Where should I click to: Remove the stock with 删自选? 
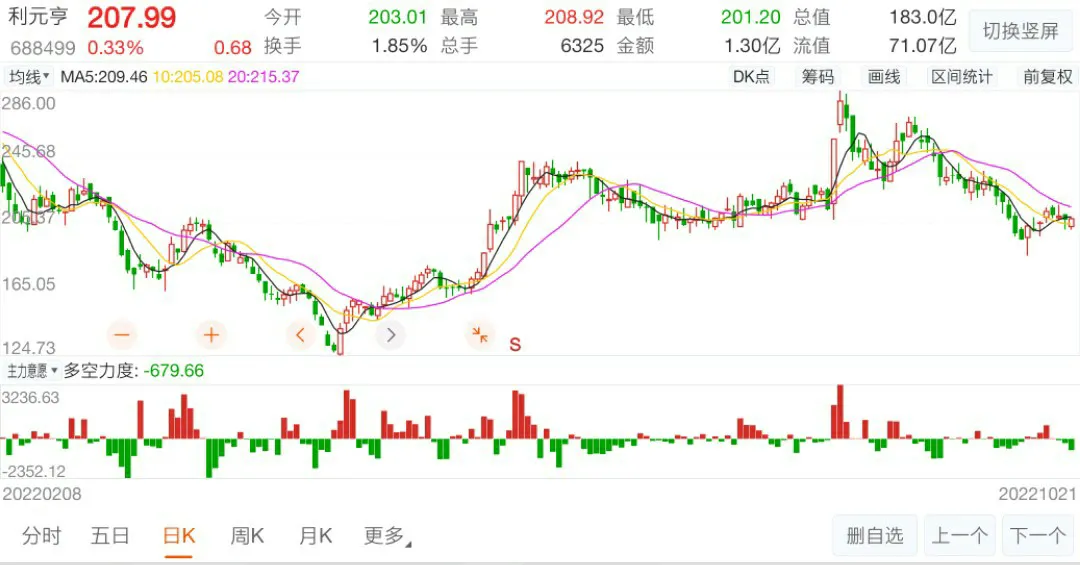875,536
